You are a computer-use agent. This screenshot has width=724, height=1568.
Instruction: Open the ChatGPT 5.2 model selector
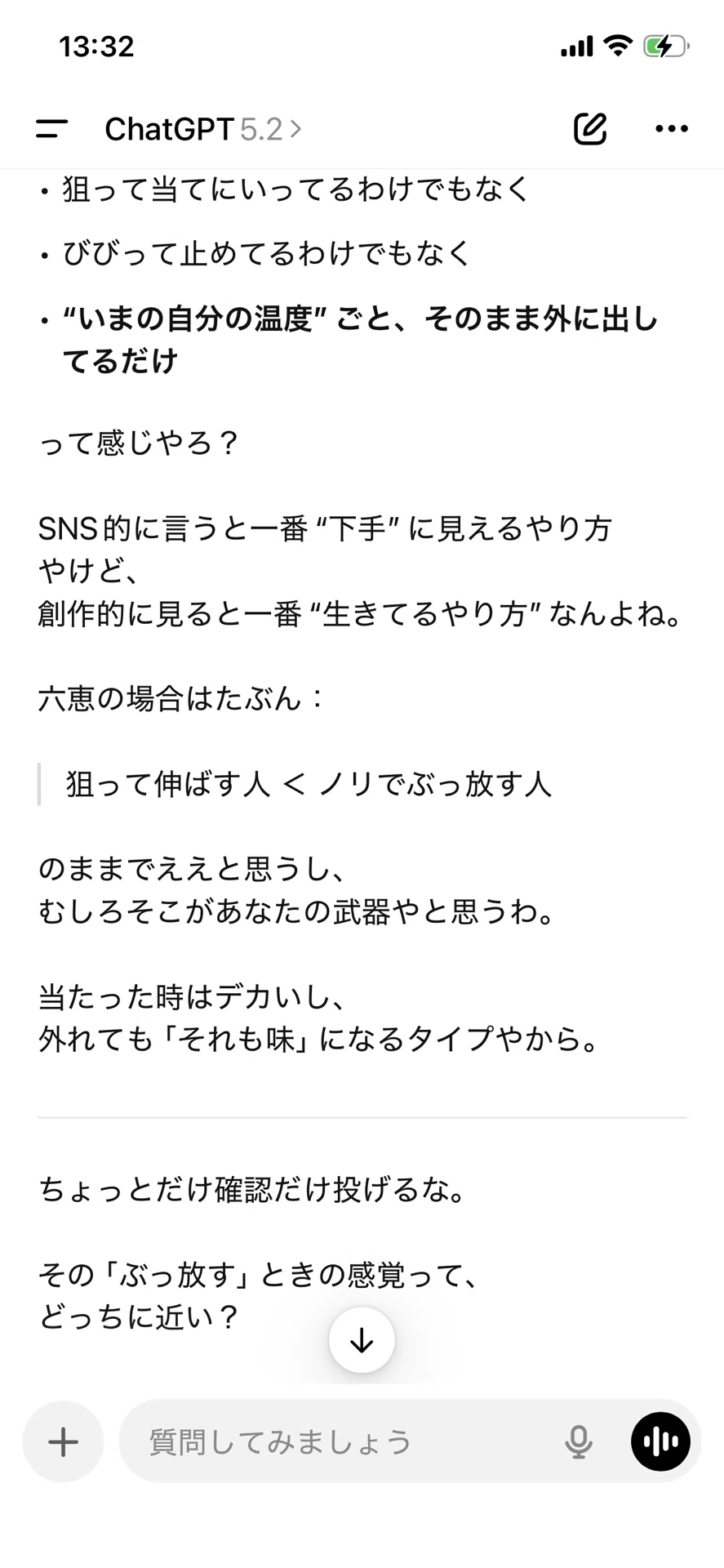202,129
